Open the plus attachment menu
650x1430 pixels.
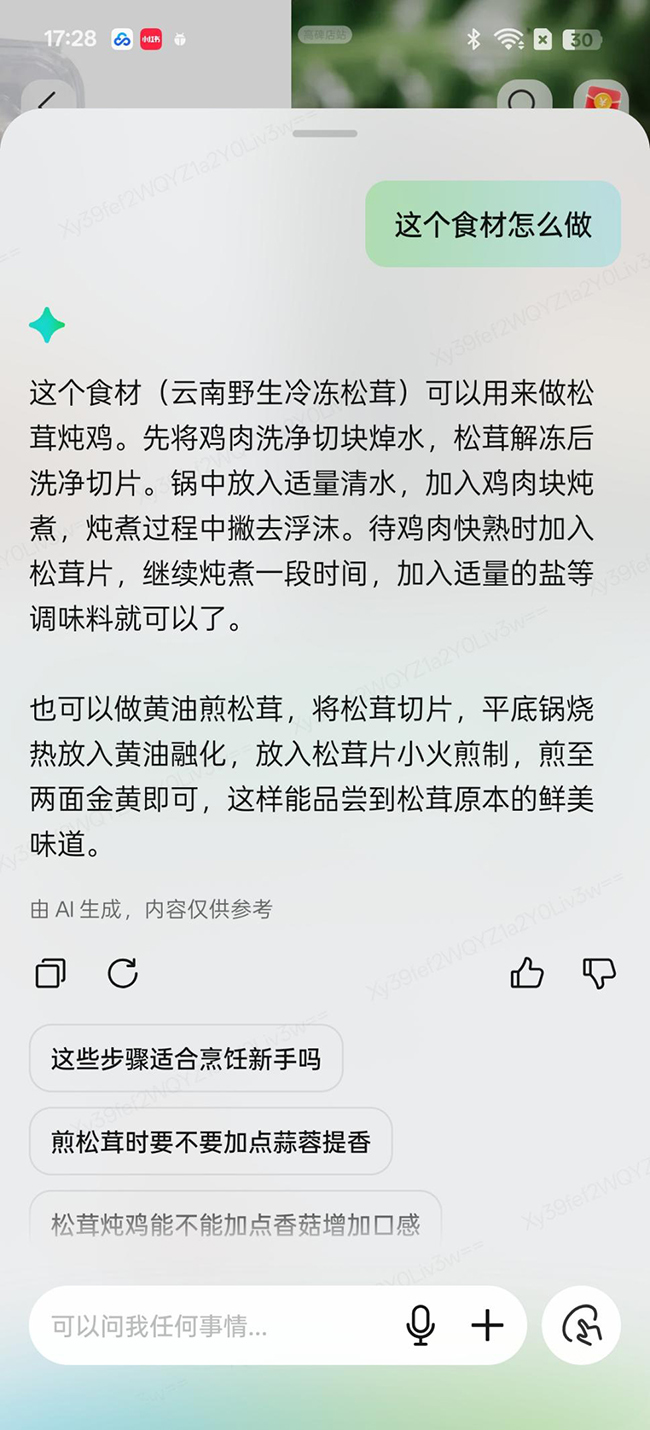coord(487,1326)
